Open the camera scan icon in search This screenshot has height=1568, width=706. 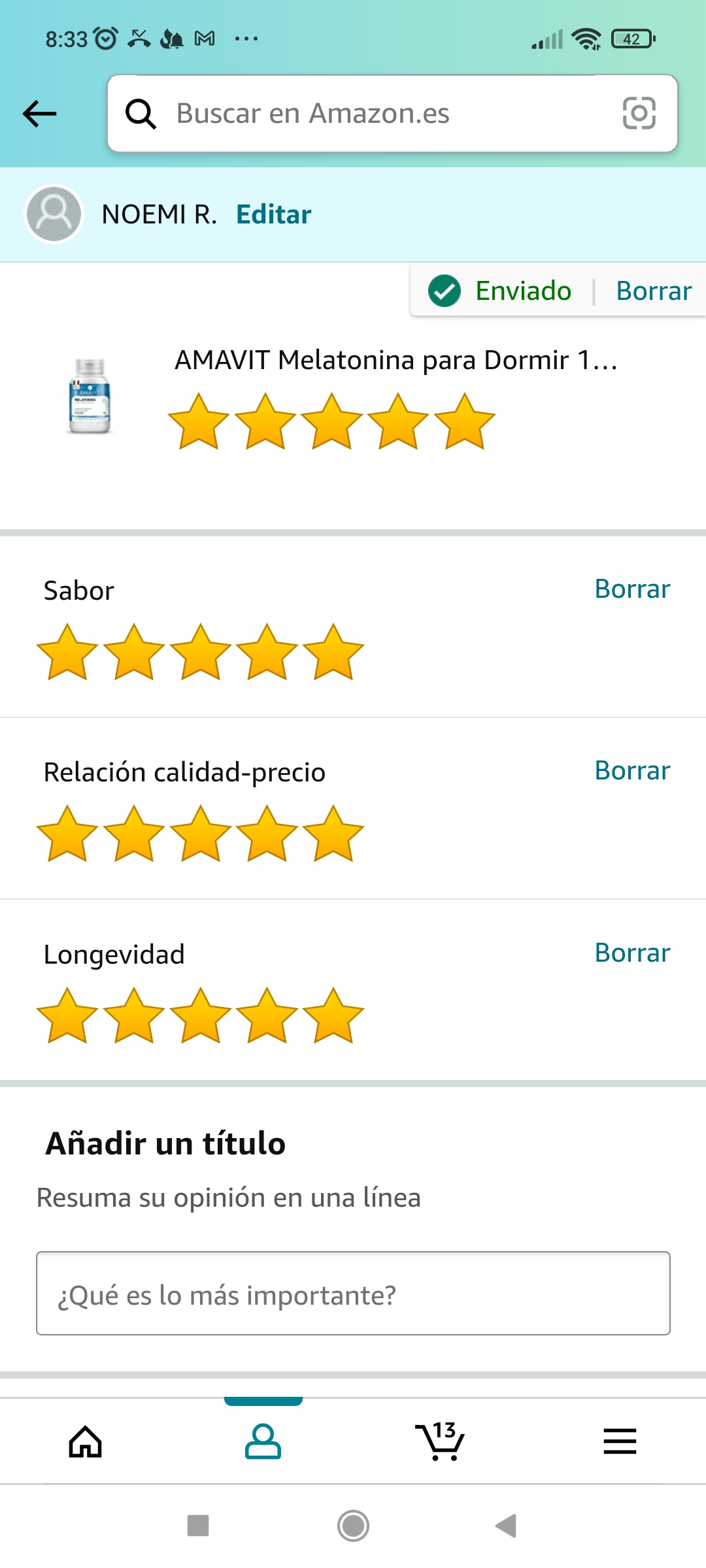coord(639,114)
